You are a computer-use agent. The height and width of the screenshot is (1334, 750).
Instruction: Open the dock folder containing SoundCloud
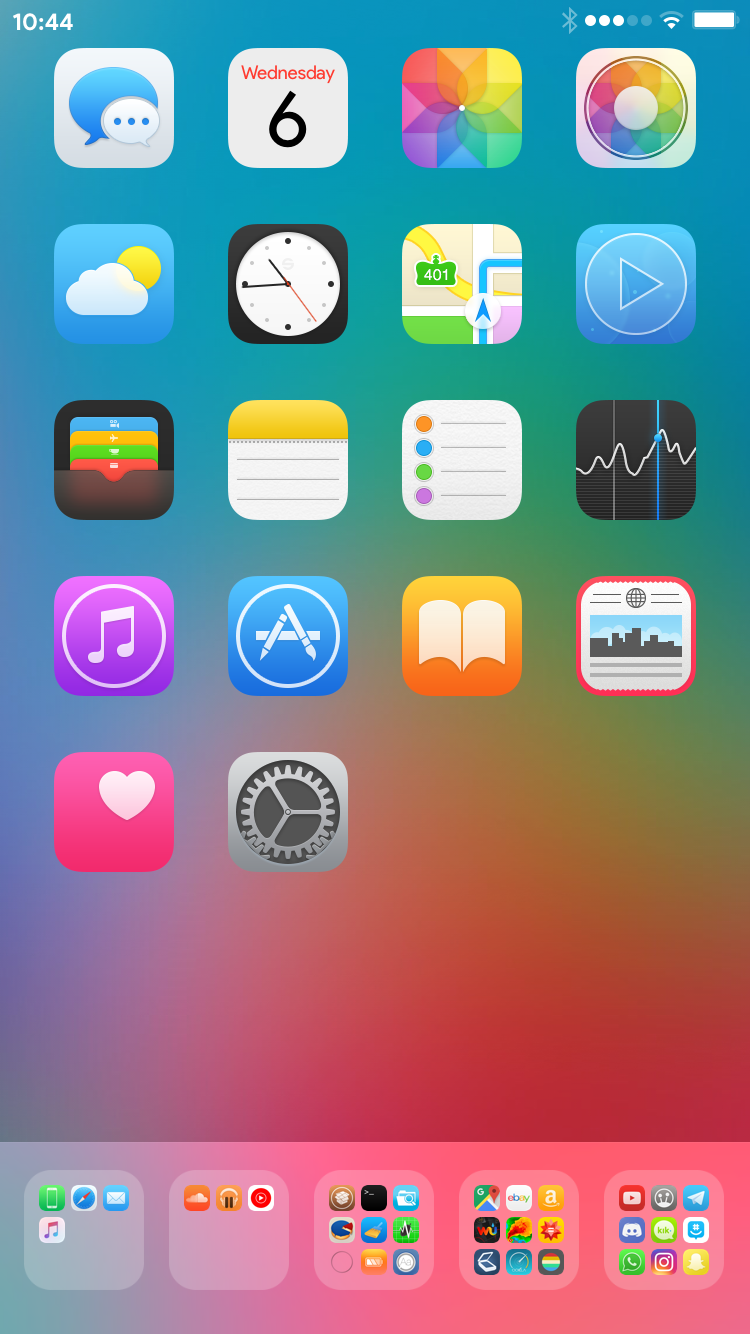click(229, 1230)
